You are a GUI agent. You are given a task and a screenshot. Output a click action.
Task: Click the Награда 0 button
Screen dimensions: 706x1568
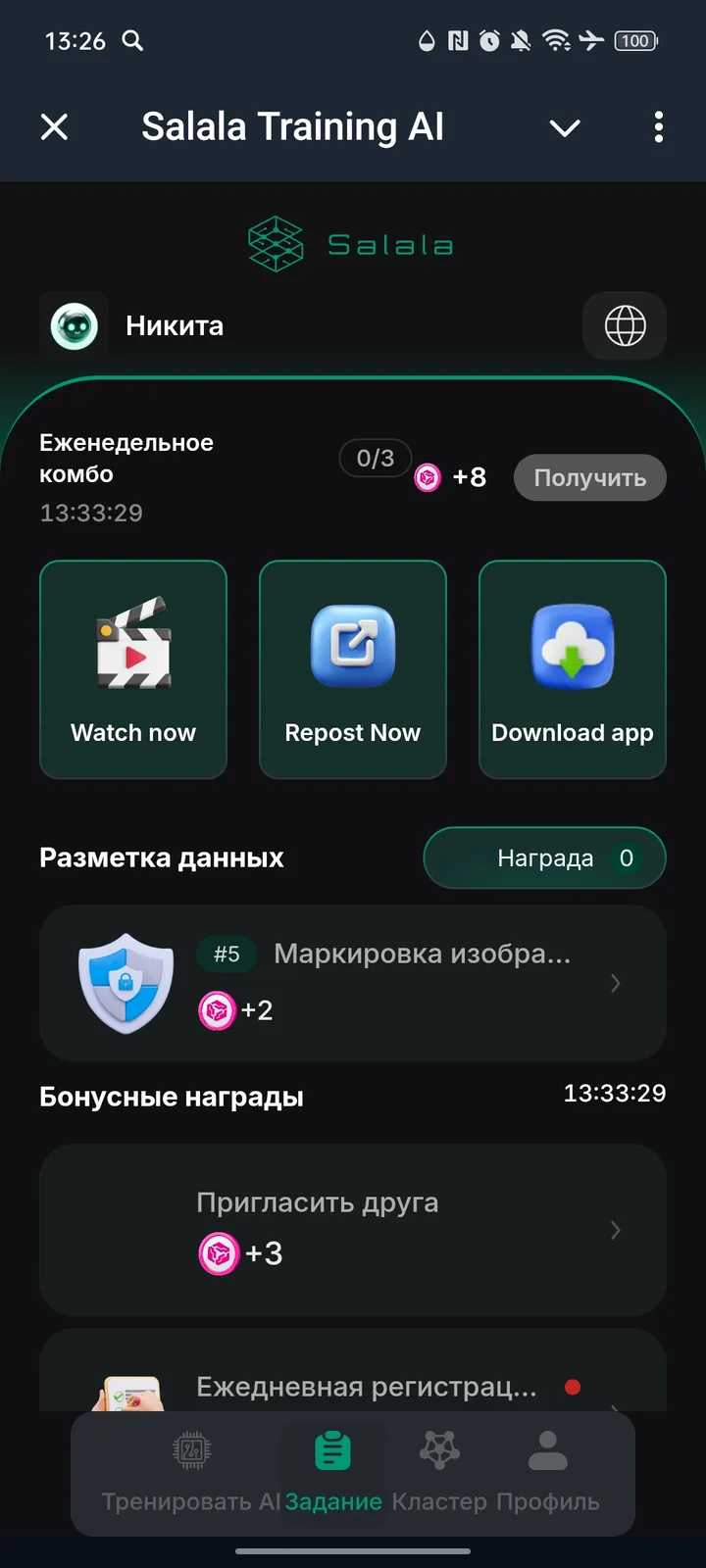pyautogui.click(x=544, y=857)
